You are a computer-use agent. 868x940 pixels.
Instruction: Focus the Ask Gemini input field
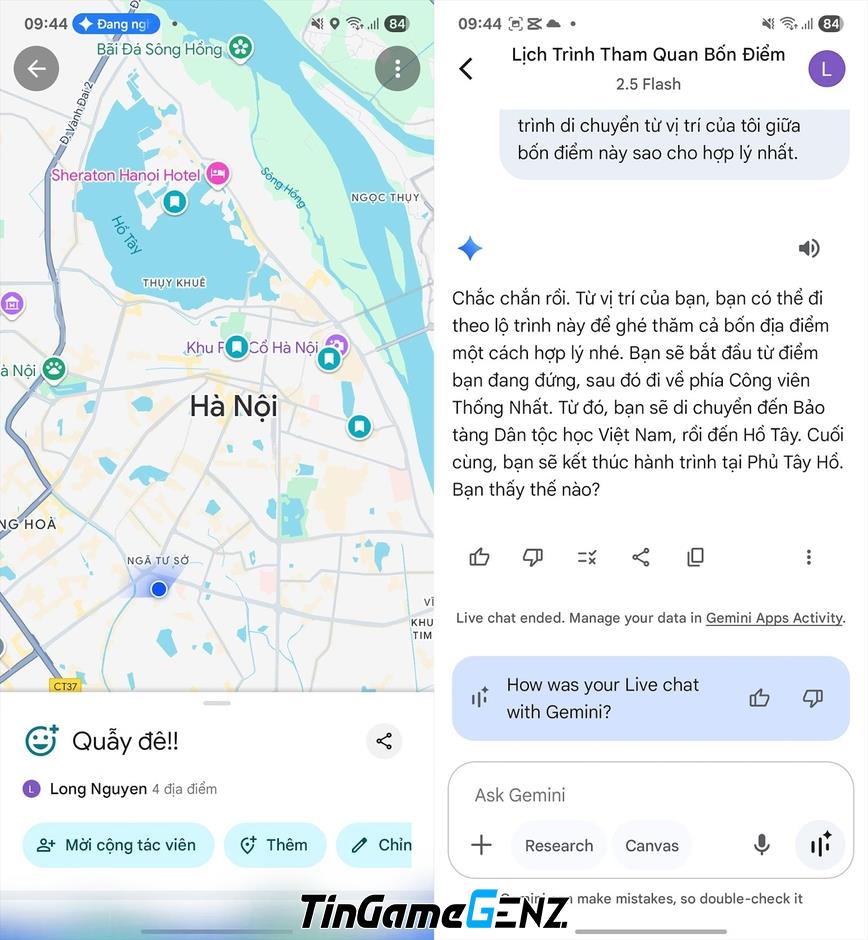point(640,795)
